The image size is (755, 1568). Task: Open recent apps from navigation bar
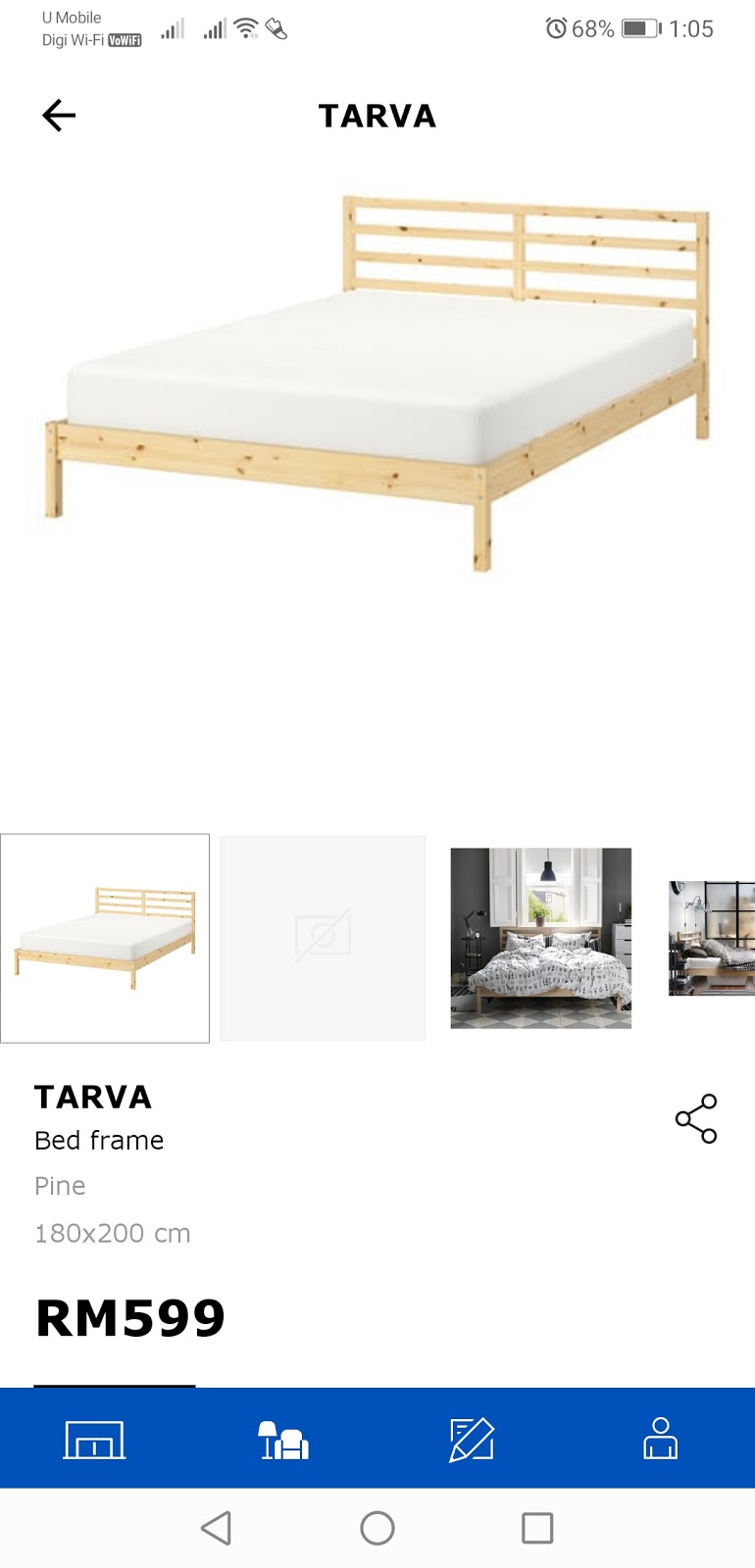[x=537, y=1528]
